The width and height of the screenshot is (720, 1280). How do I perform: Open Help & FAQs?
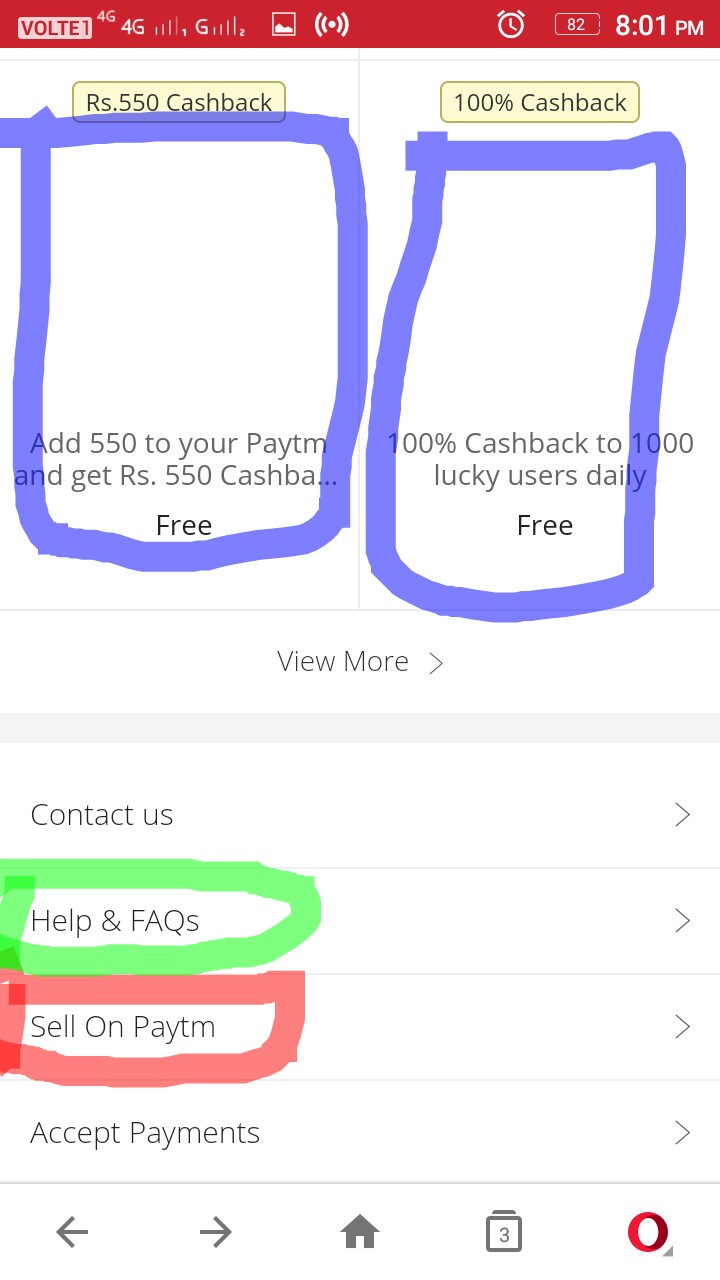click(360, 921)
